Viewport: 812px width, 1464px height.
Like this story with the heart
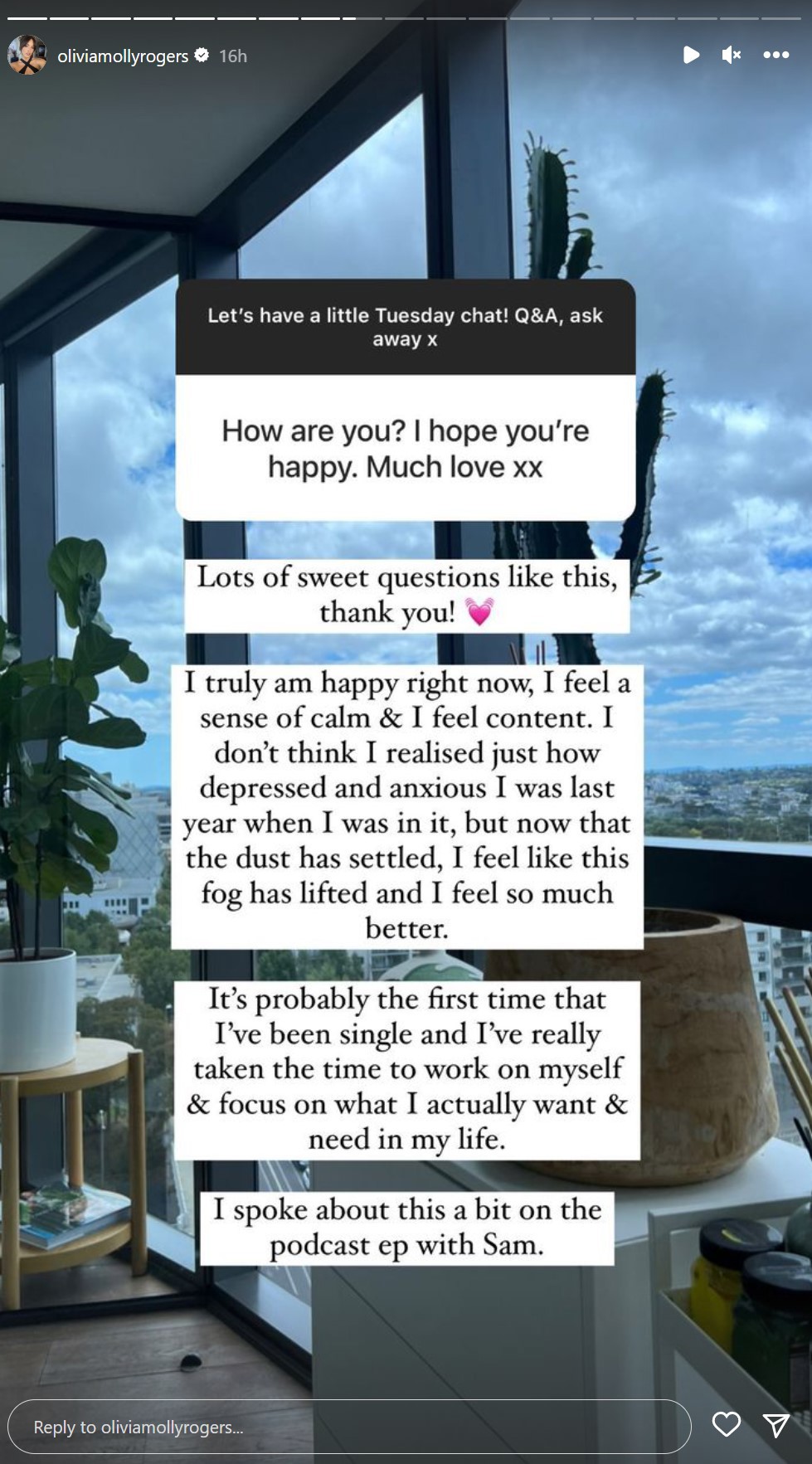(727, 1424)
